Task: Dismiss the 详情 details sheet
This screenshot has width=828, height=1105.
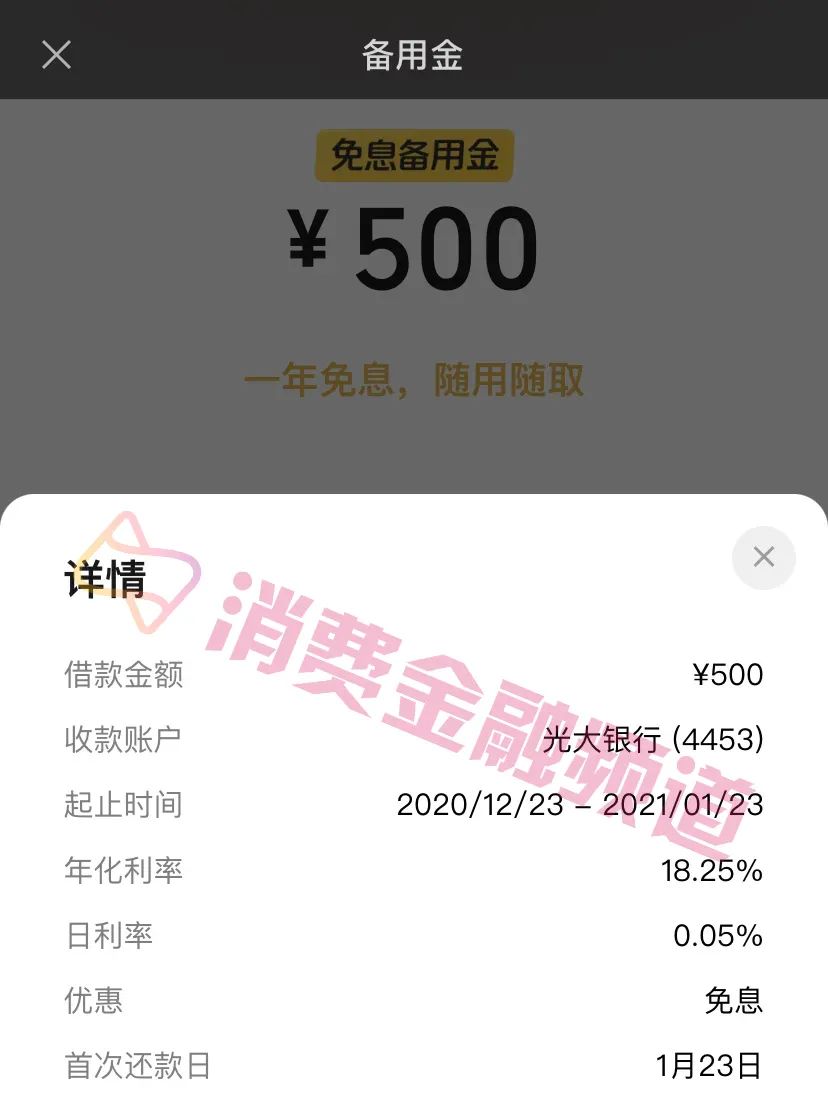Action: (x=763, y=557)
